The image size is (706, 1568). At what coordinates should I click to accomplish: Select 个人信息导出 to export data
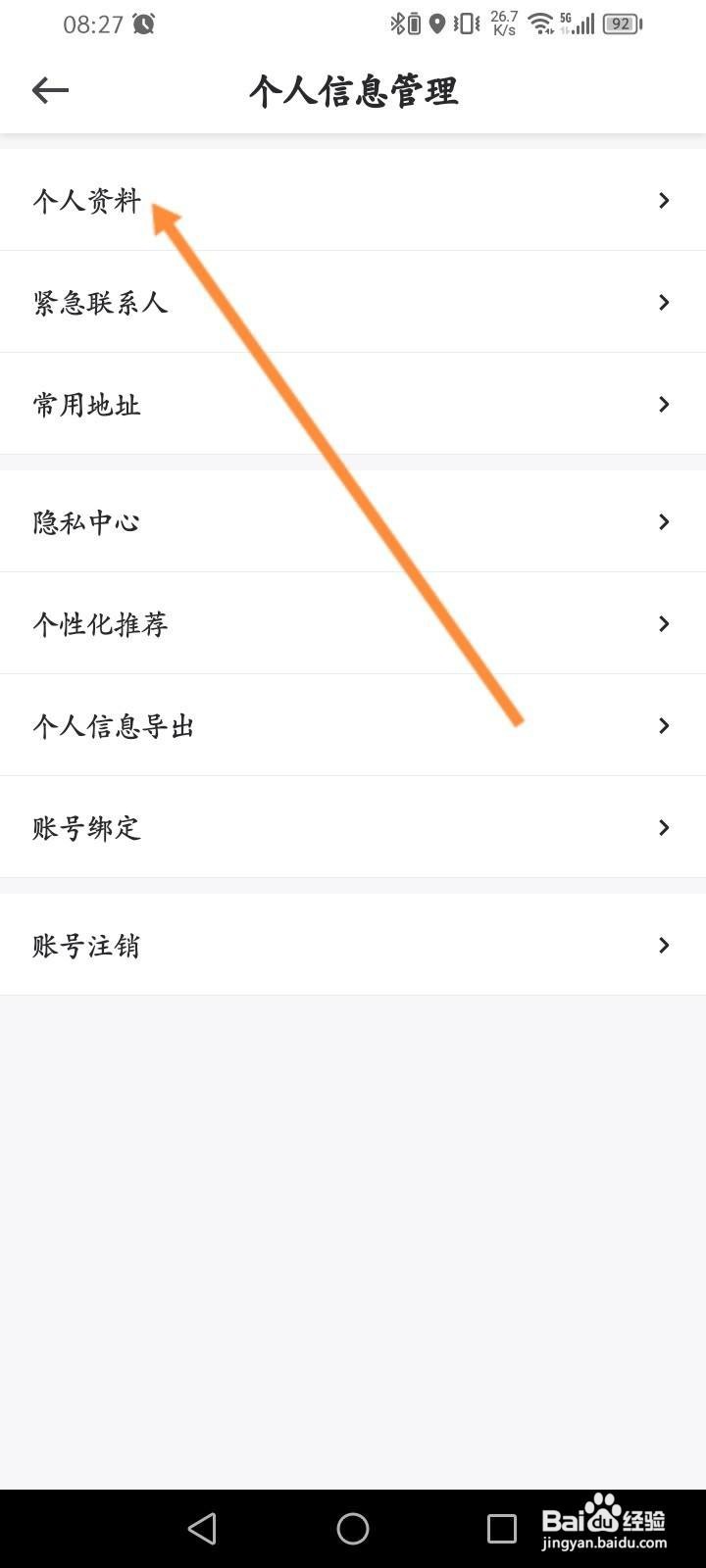[x=353, y=725]
